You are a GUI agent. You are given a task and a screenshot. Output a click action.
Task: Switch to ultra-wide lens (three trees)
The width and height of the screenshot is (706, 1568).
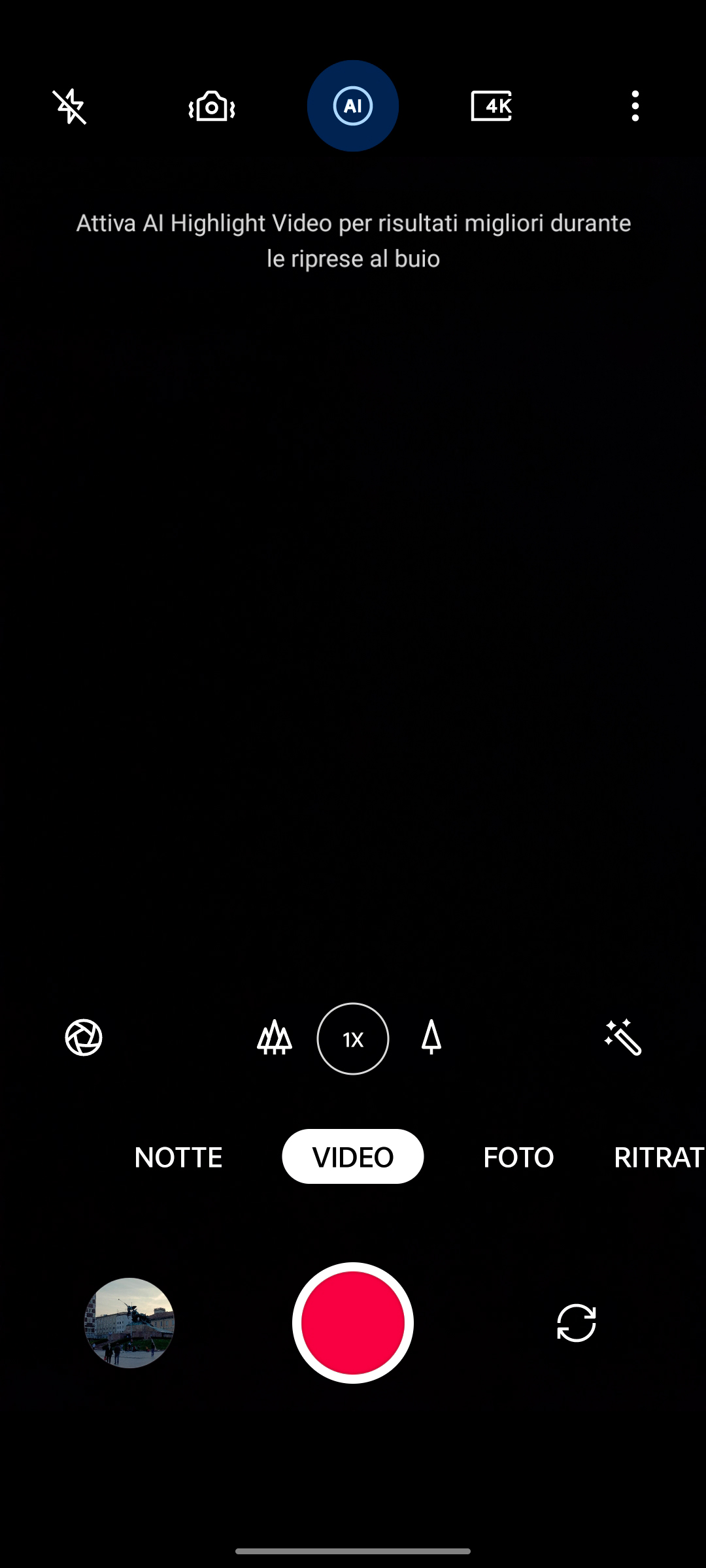[275, 1037]
